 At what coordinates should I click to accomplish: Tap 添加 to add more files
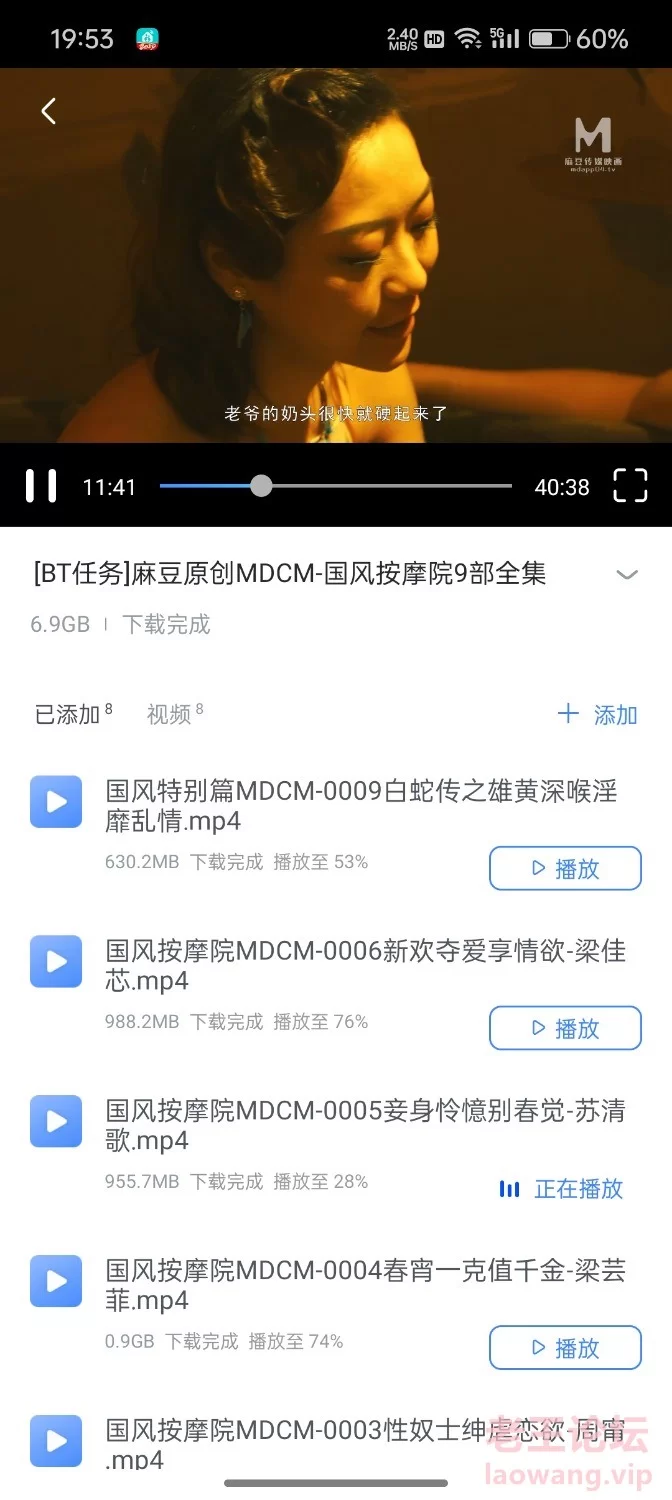pos(597,714)
